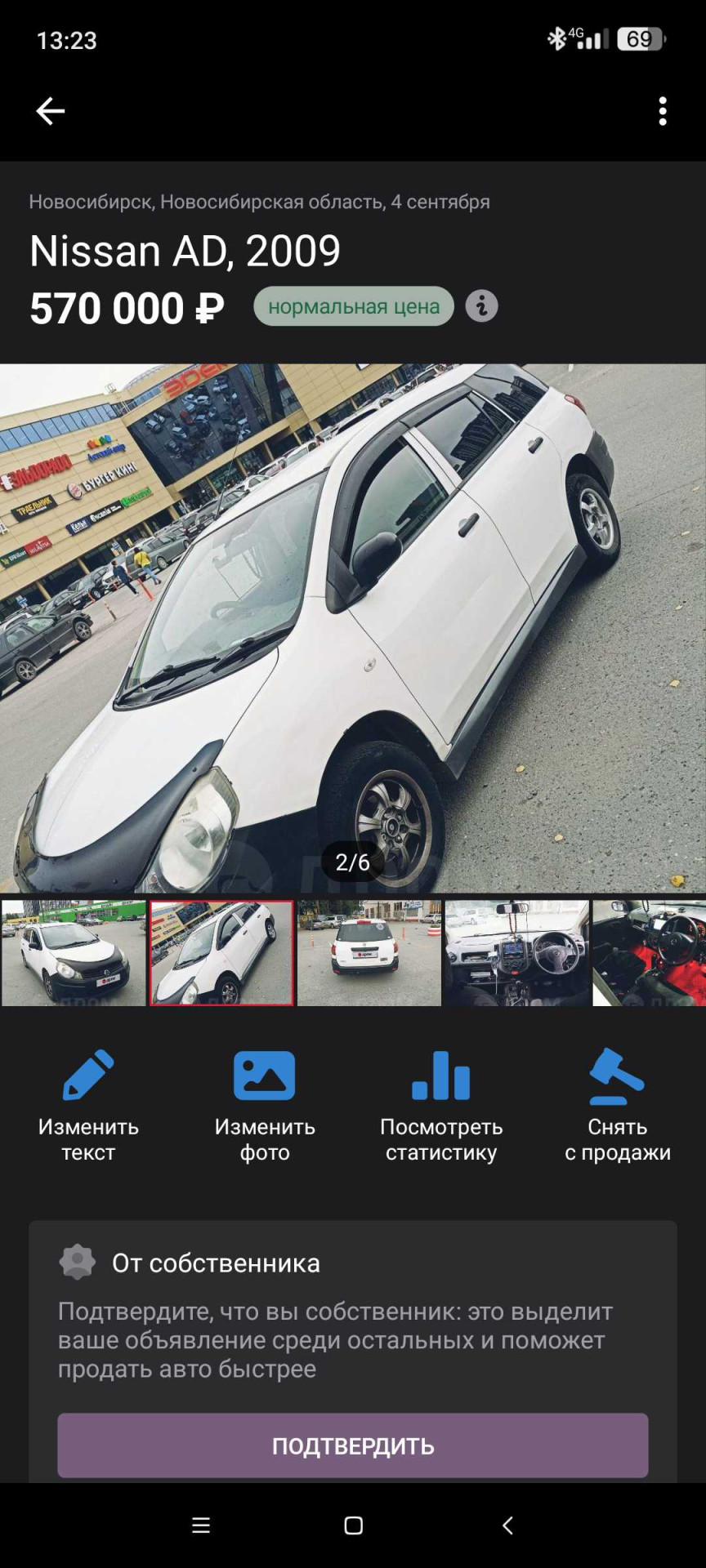Open Изменить фото to change photos
The width and height of the screenshot is (706, 1568).
pyautogui.click(x=265, y=1106)
